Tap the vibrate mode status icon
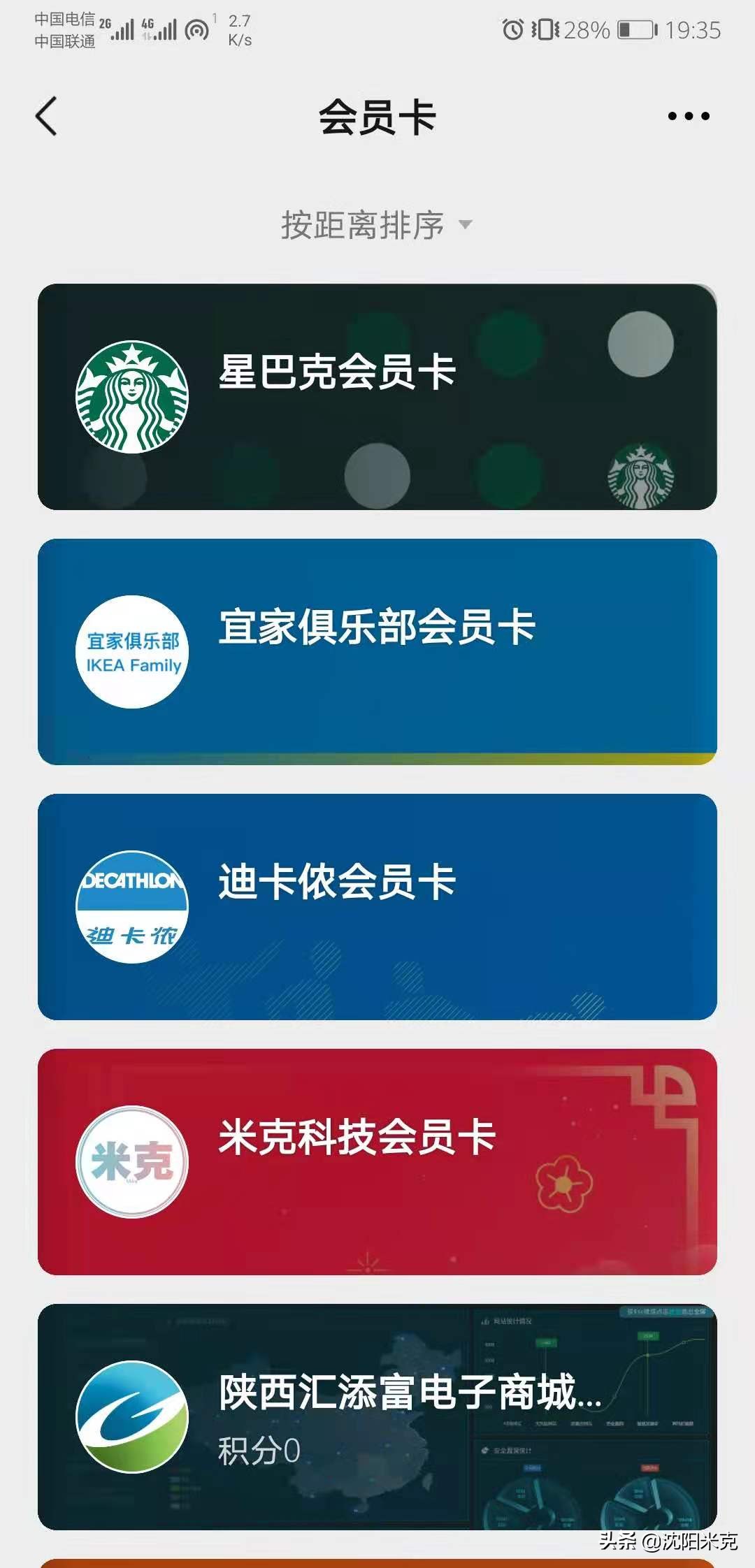755x1568 pixels. pyautogui.click(x=546, y=29)
